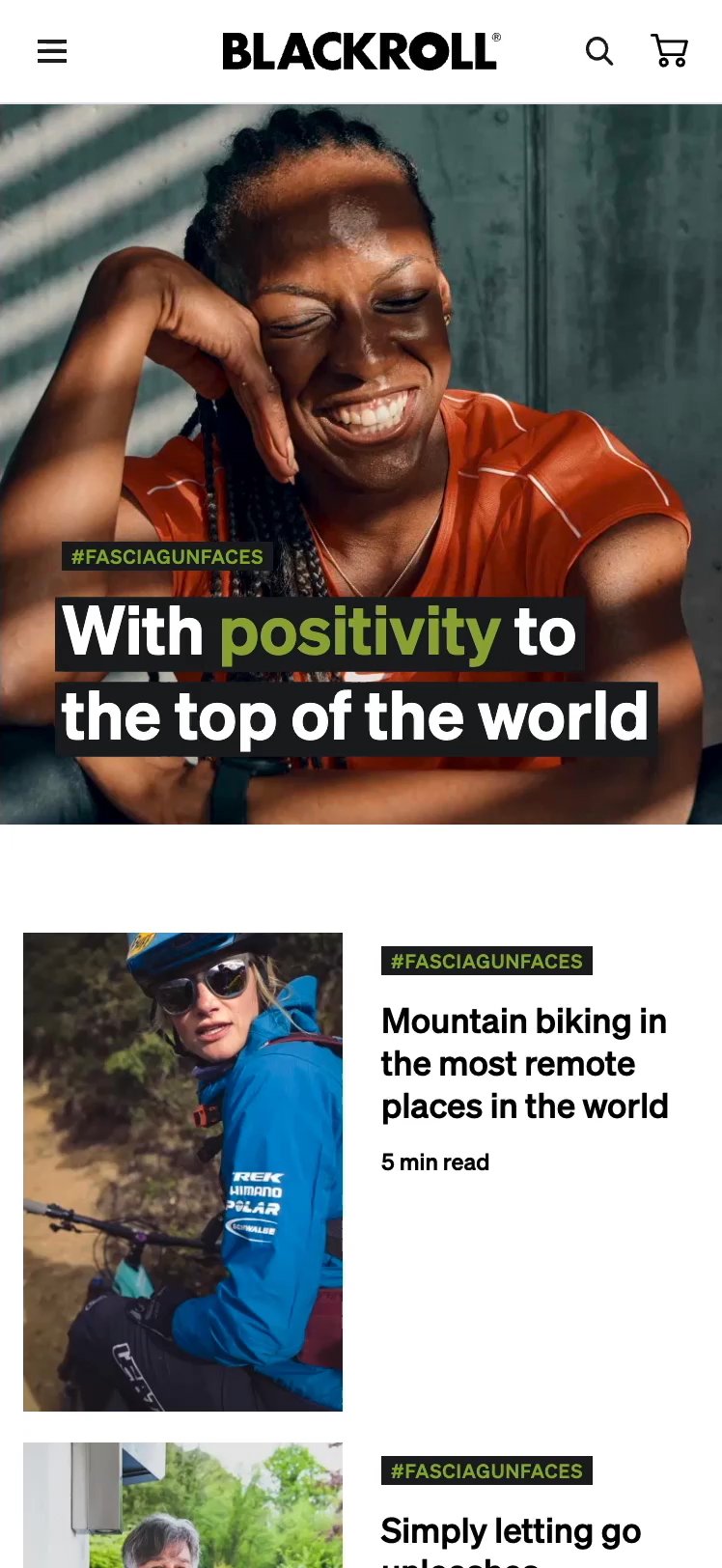
Task: Open the hamburger menu
Action: click(x=52, y=51)
